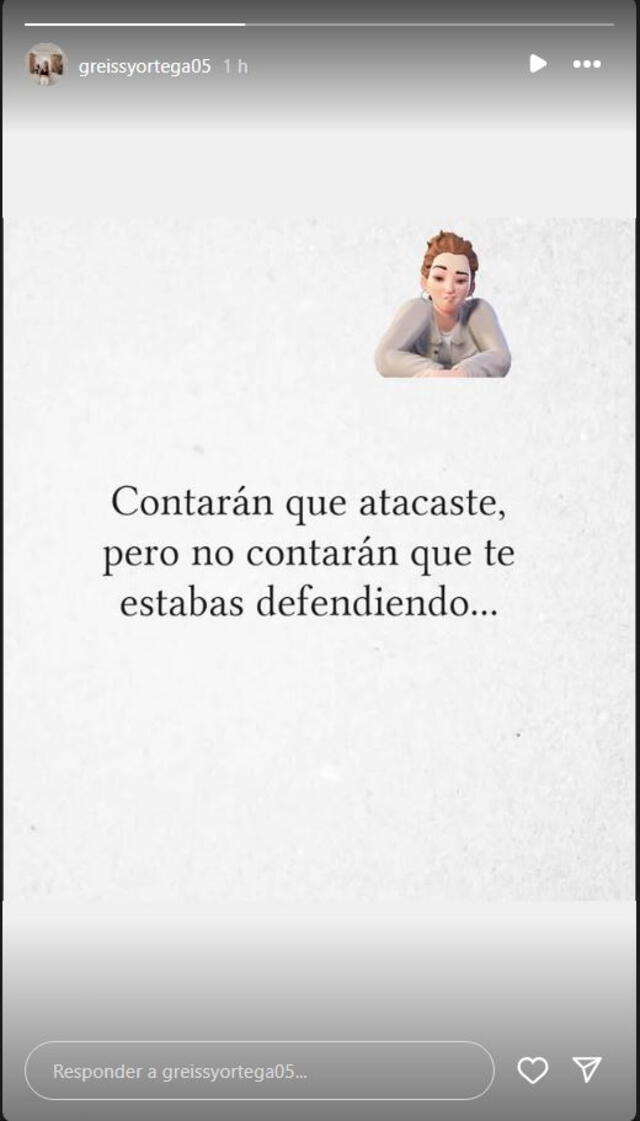This screenshot has height=1121, width=640.
Task: Open greissyortega05's profile picture
Action: (46, 65)
